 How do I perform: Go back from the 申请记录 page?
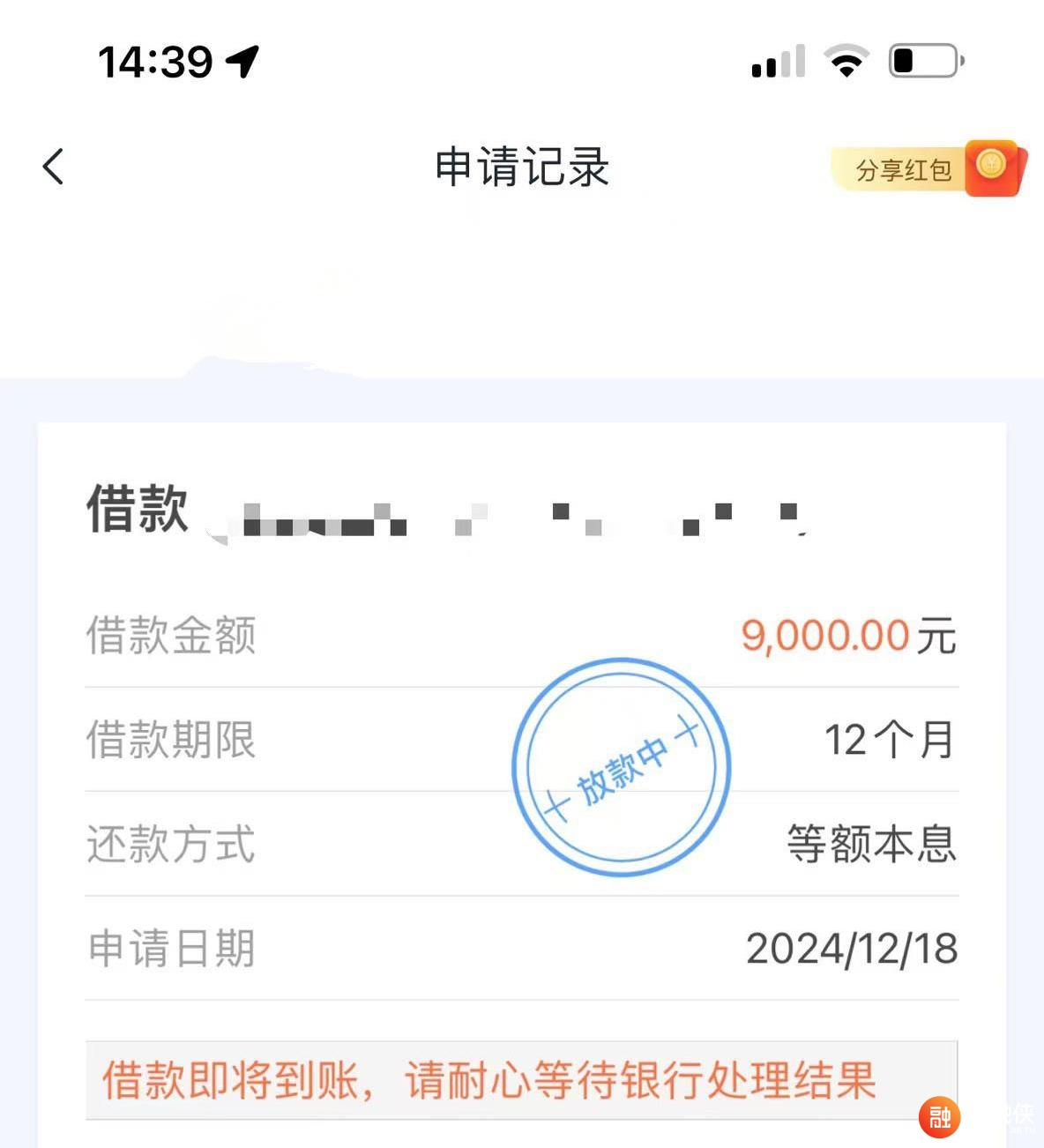[x=54, y=167]
